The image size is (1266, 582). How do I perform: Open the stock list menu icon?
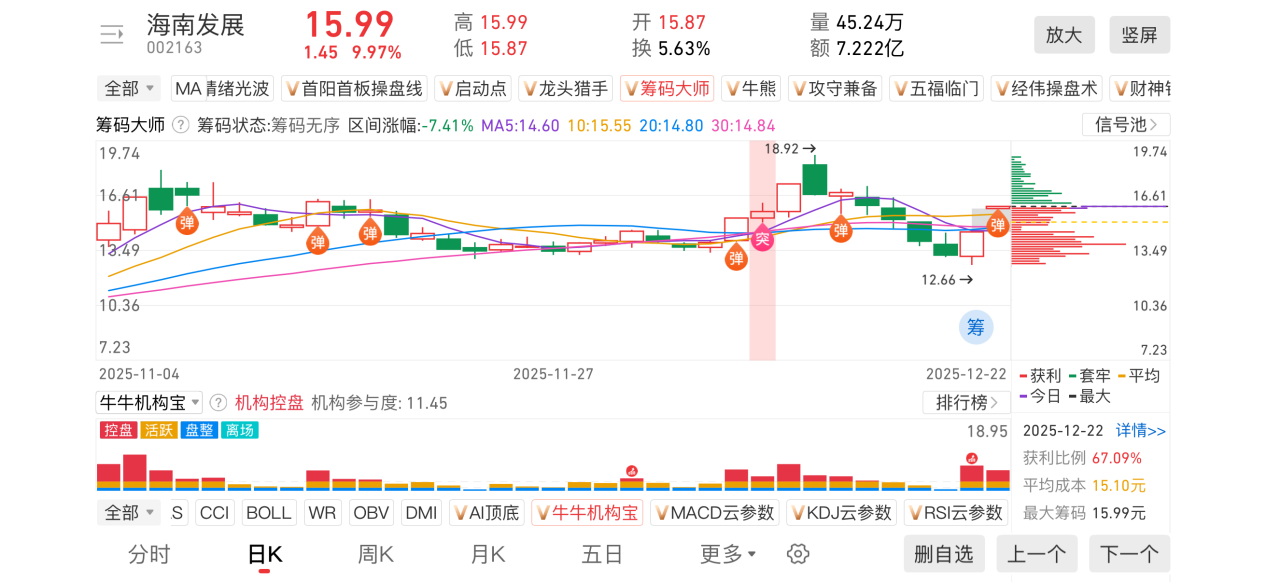[x=112, y=35]
